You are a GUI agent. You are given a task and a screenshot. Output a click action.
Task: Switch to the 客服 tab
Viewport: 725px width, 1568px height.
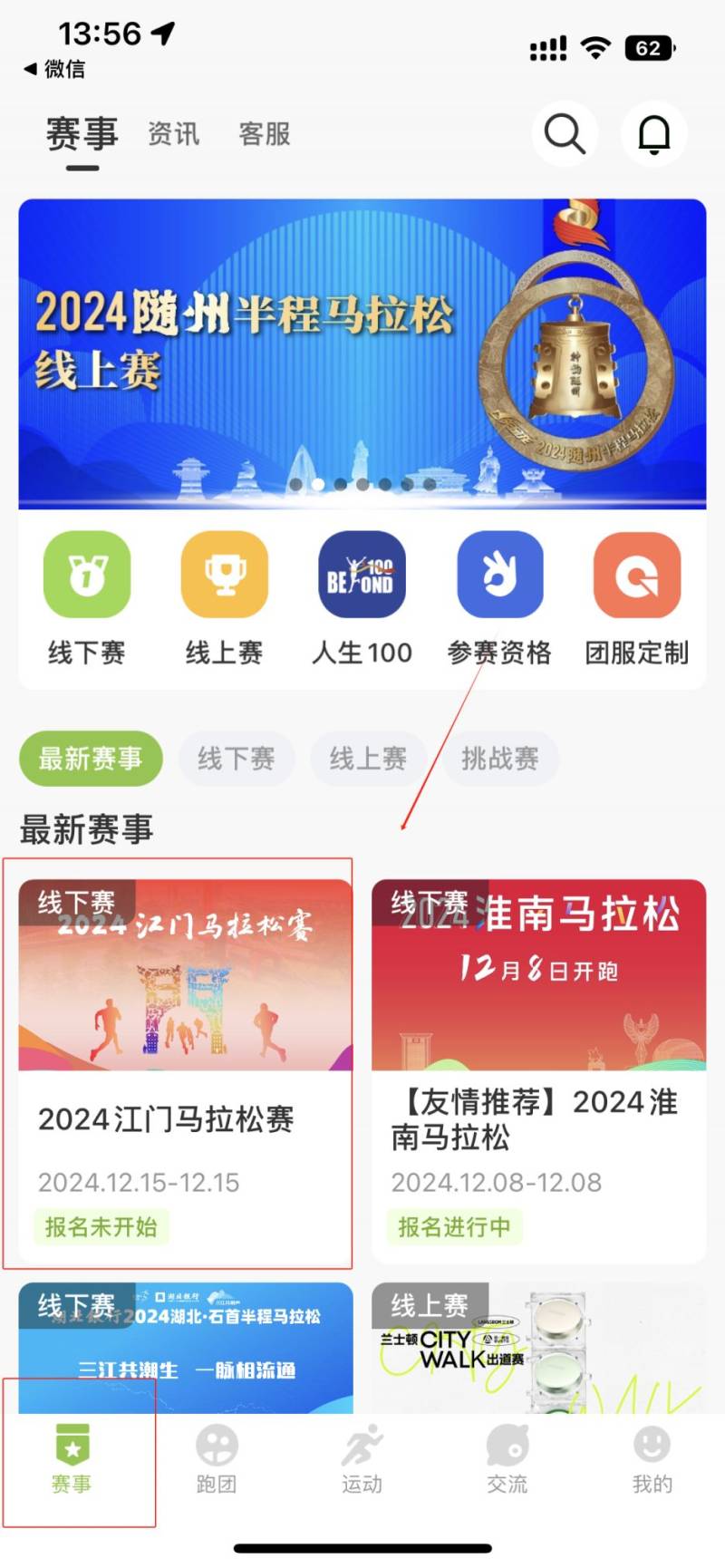click(x=262, y=134)
